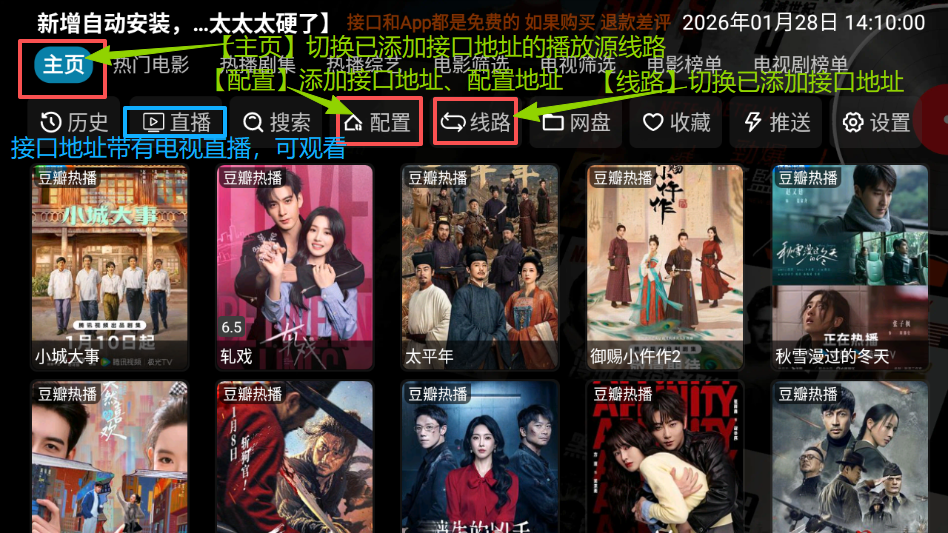This screenshot has width=948, height=533.
Task: Tap the 搜索 button
Action: (x=276, y=122)
